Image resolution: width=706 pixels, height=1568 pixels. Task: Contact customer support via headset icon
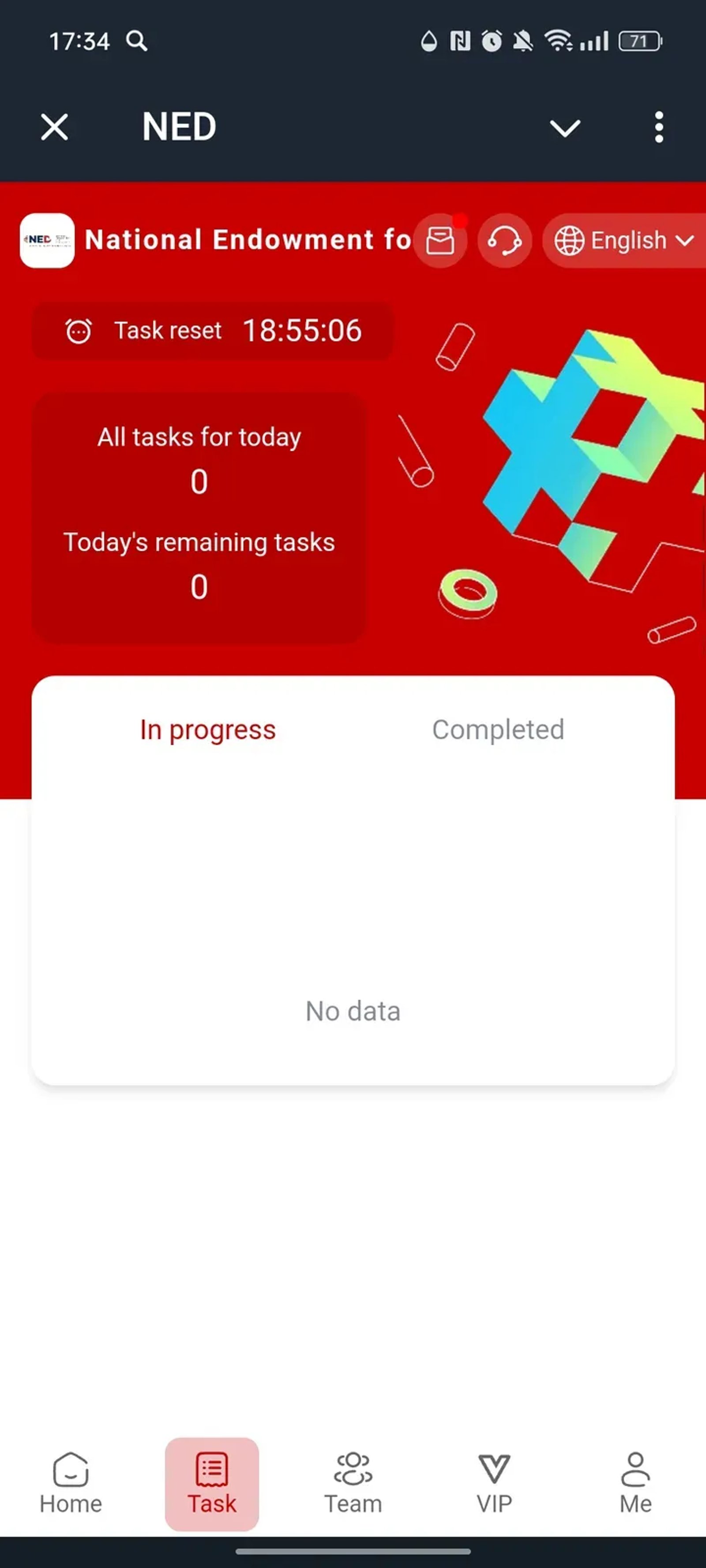[504, 240]
